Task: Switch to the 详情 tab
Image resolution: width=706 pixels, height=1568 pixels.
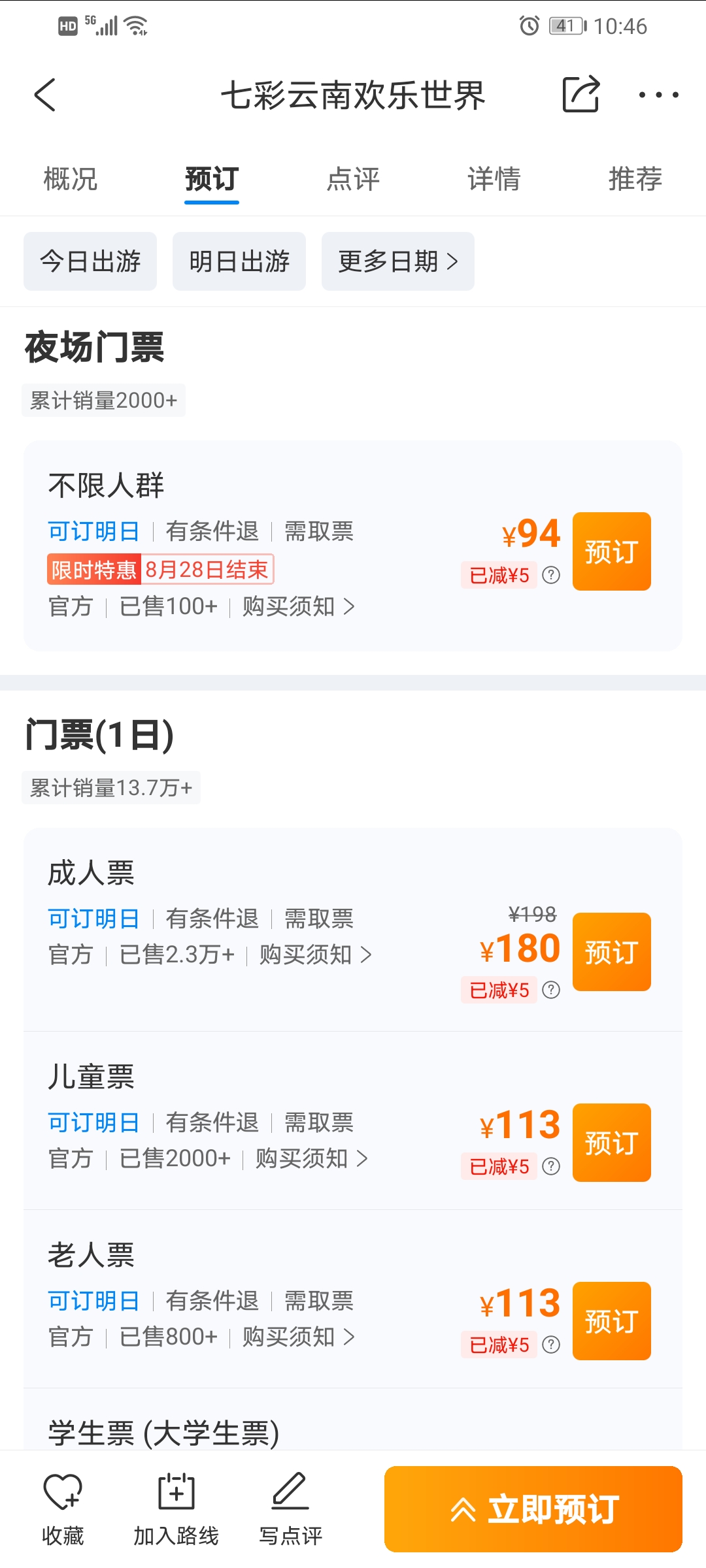Action: (494, 179)
